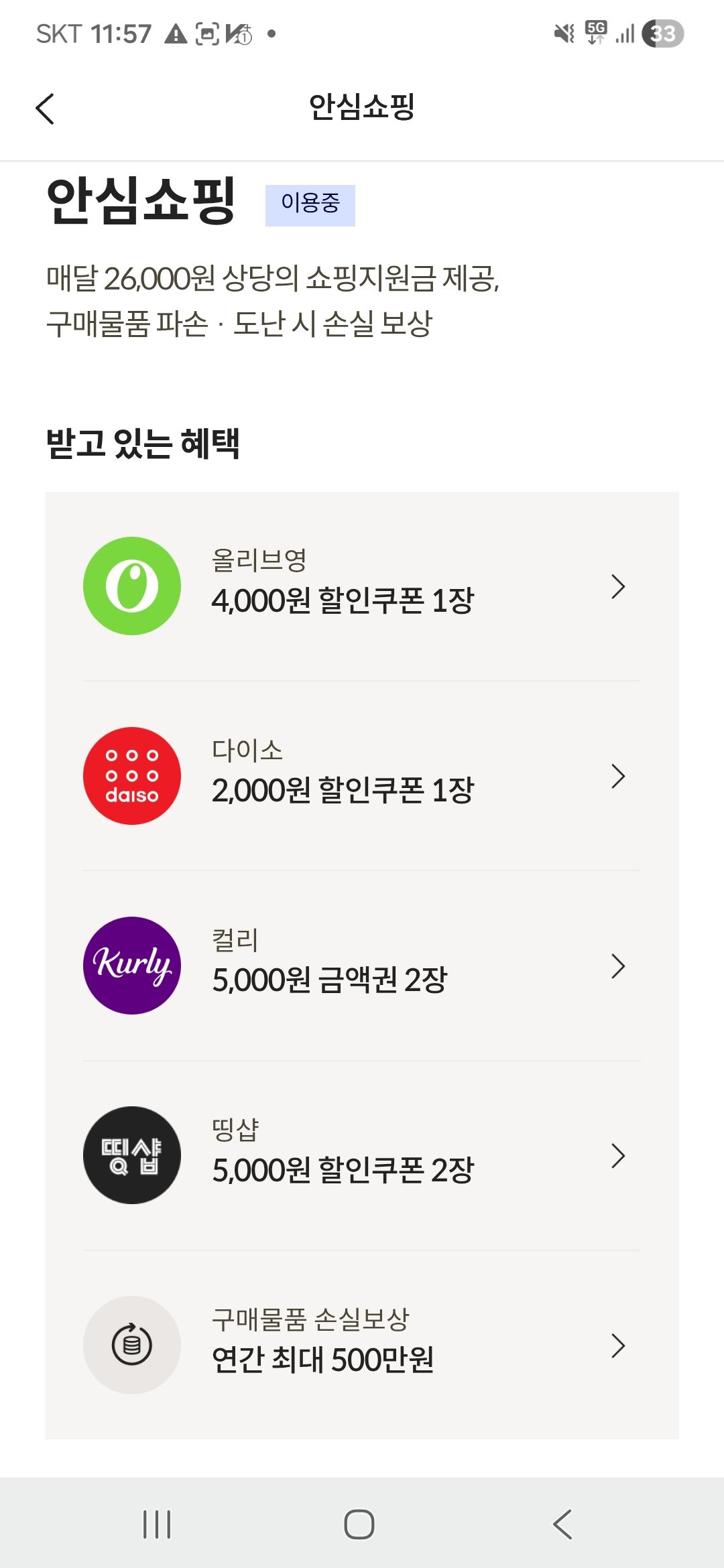The height and width of the screenshot is (1568, 724).
Task: Tap the system home button
Action: pyautogui.click(x=359, y=1524)
